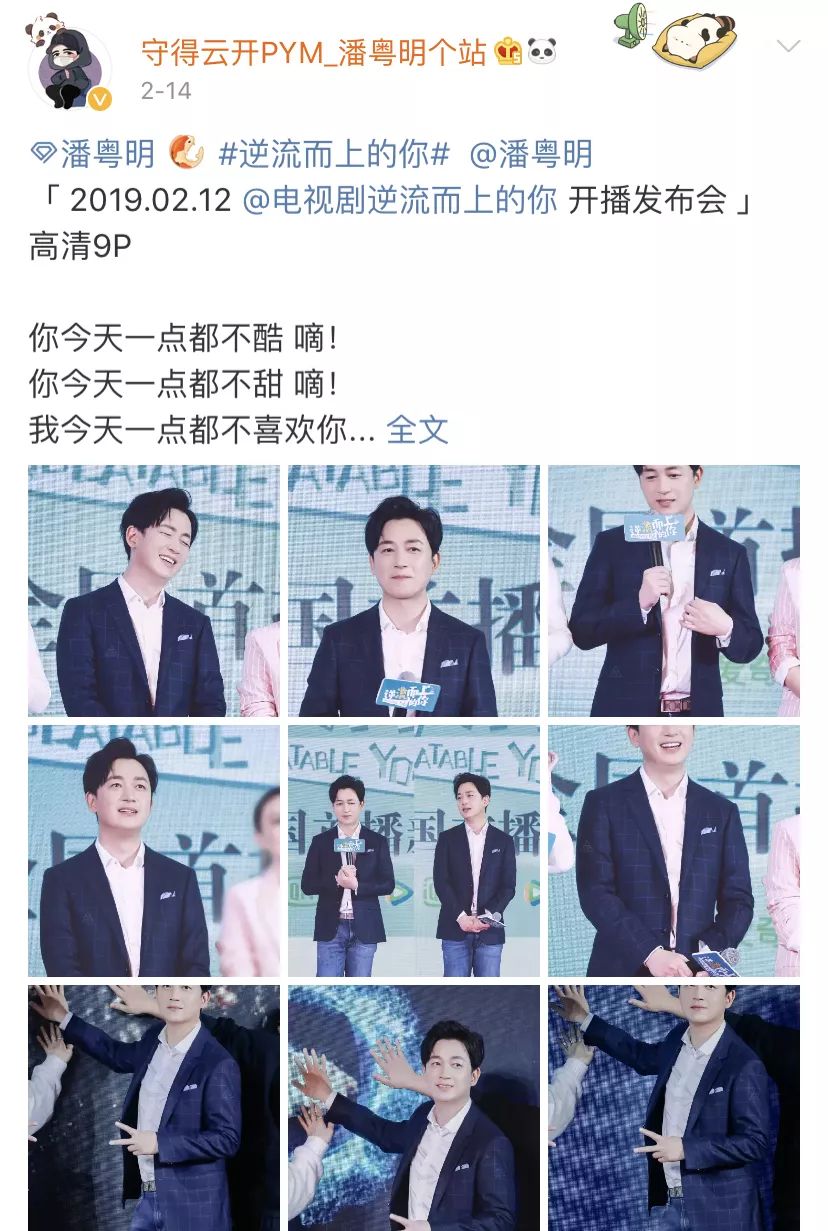View photo of man looking upward

click(x=153, y=850)
